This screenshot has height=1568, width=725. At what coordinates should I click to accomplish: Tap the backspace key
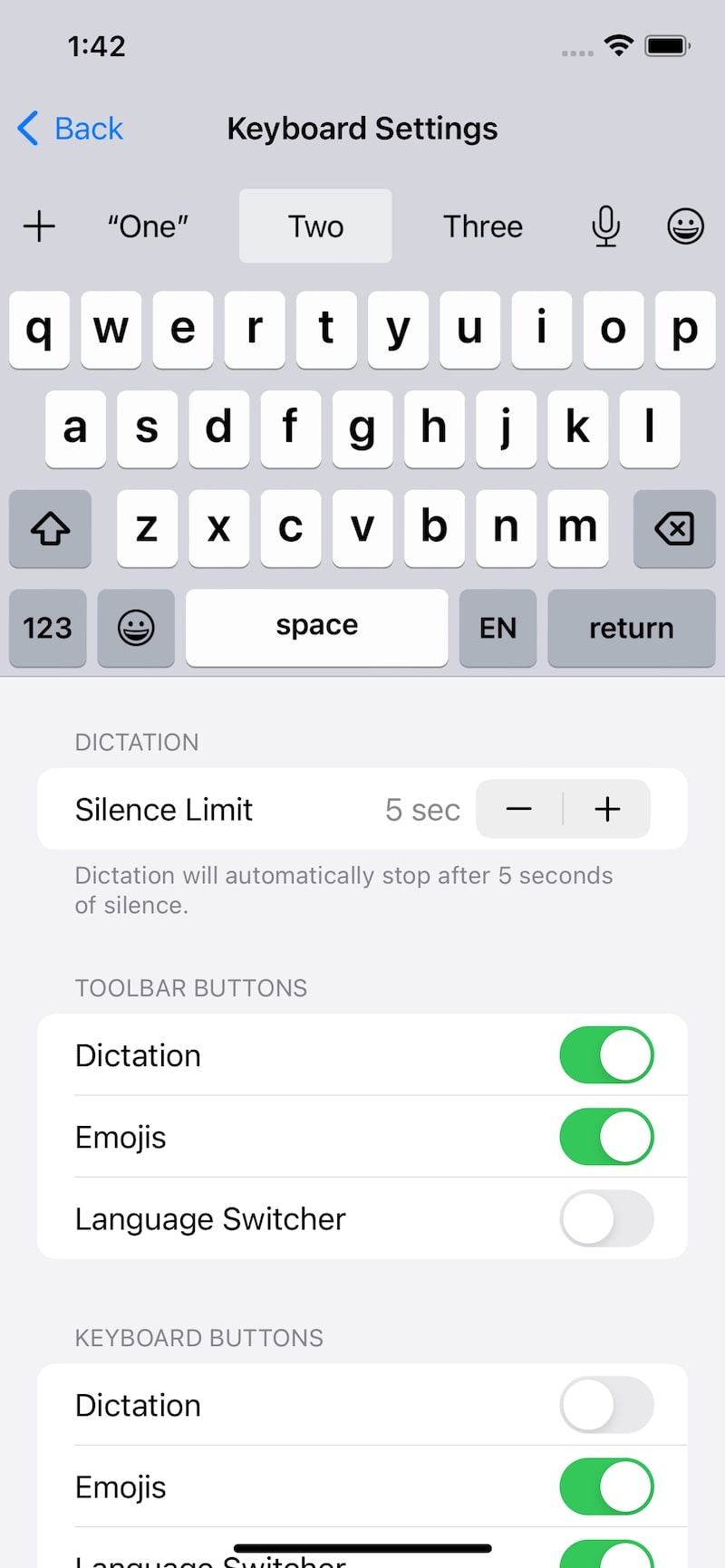674,528
